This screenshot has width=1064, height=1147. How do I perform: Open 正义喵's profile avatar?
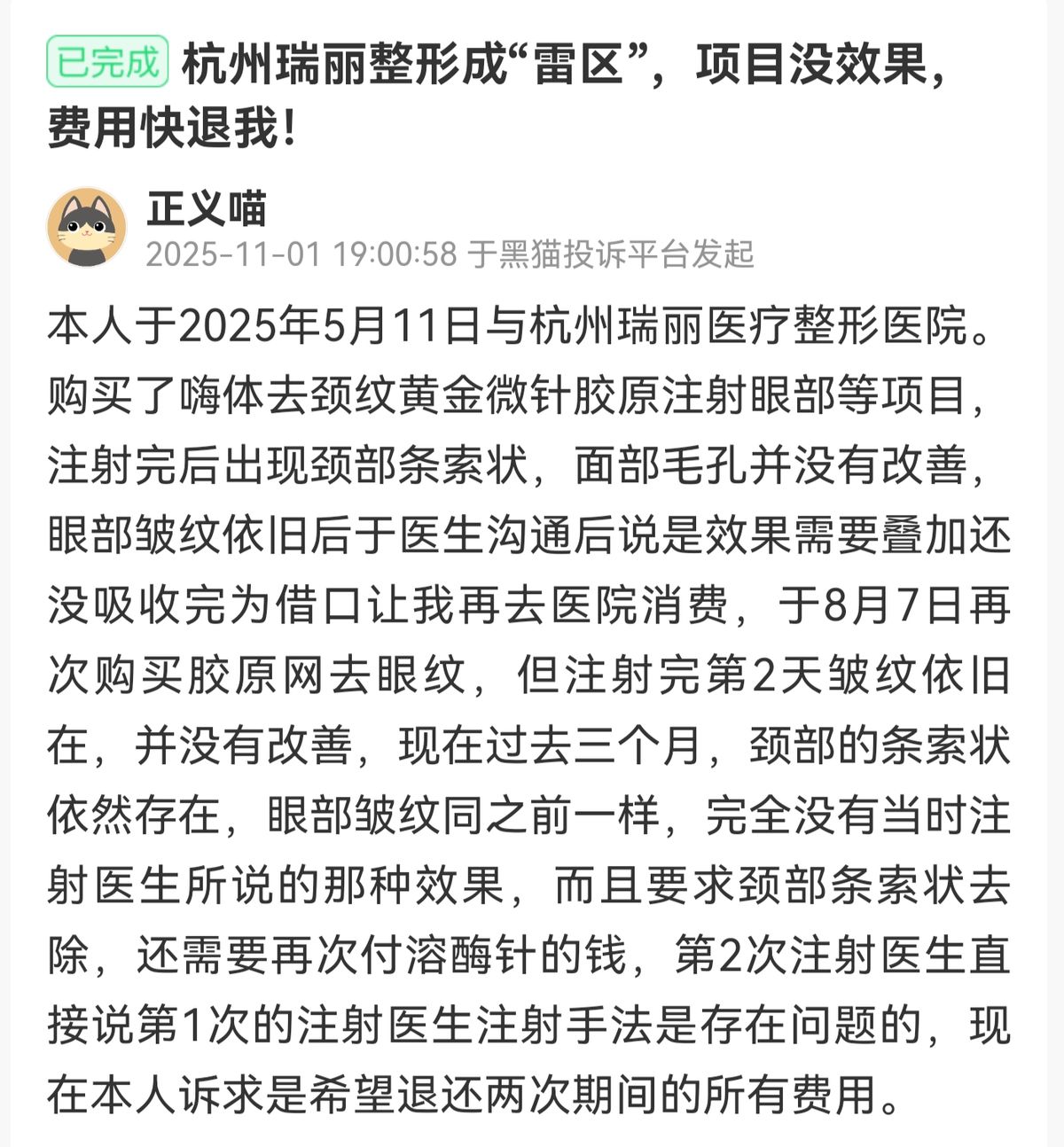(x=87, y=228)
